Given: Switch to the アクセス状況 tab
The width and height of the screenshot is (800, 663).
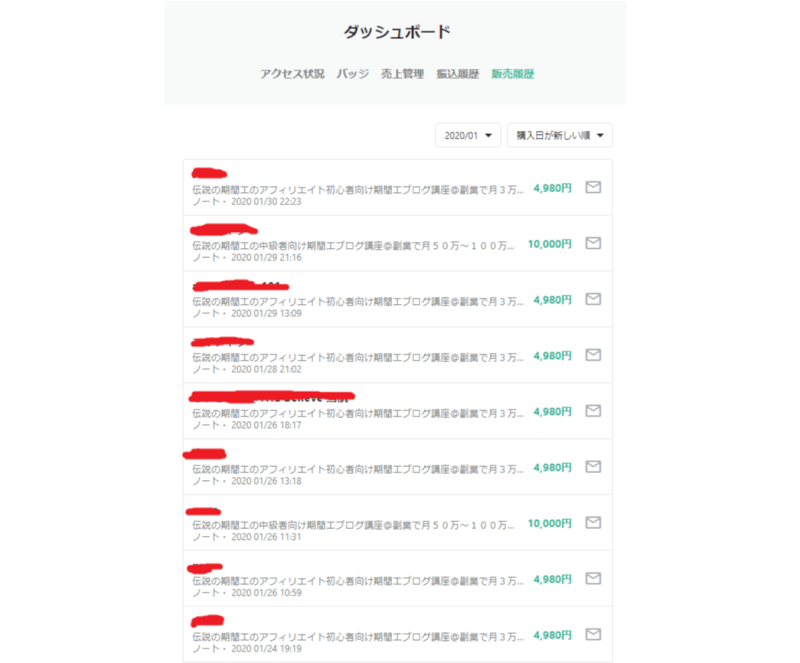Looking at the screenshot, I should point(292,74).
